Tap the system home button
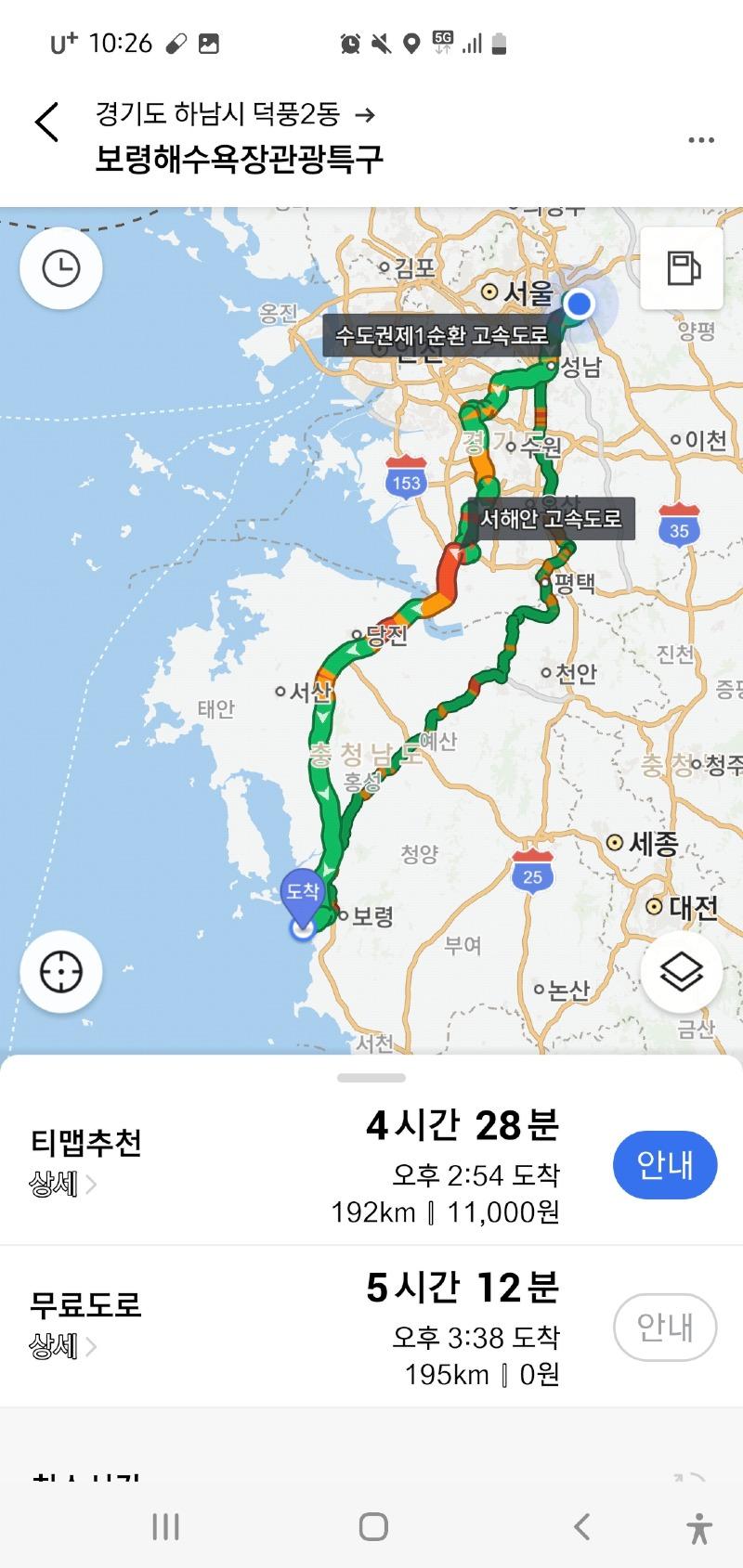This screenshot has height=1568, width=743. point(372,1527)
